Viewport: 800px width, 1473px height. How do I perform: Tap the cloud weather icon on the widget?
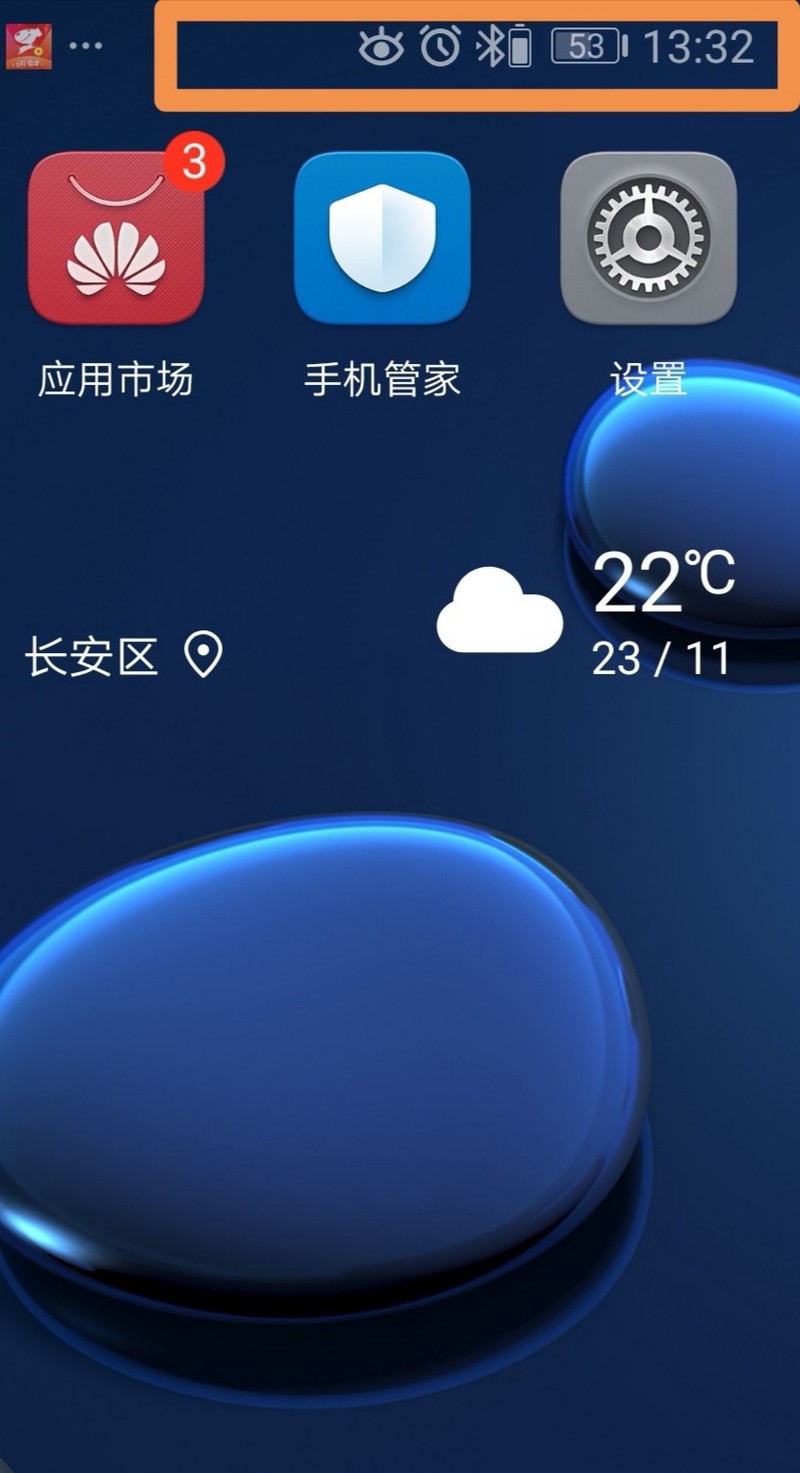point(500,613)
